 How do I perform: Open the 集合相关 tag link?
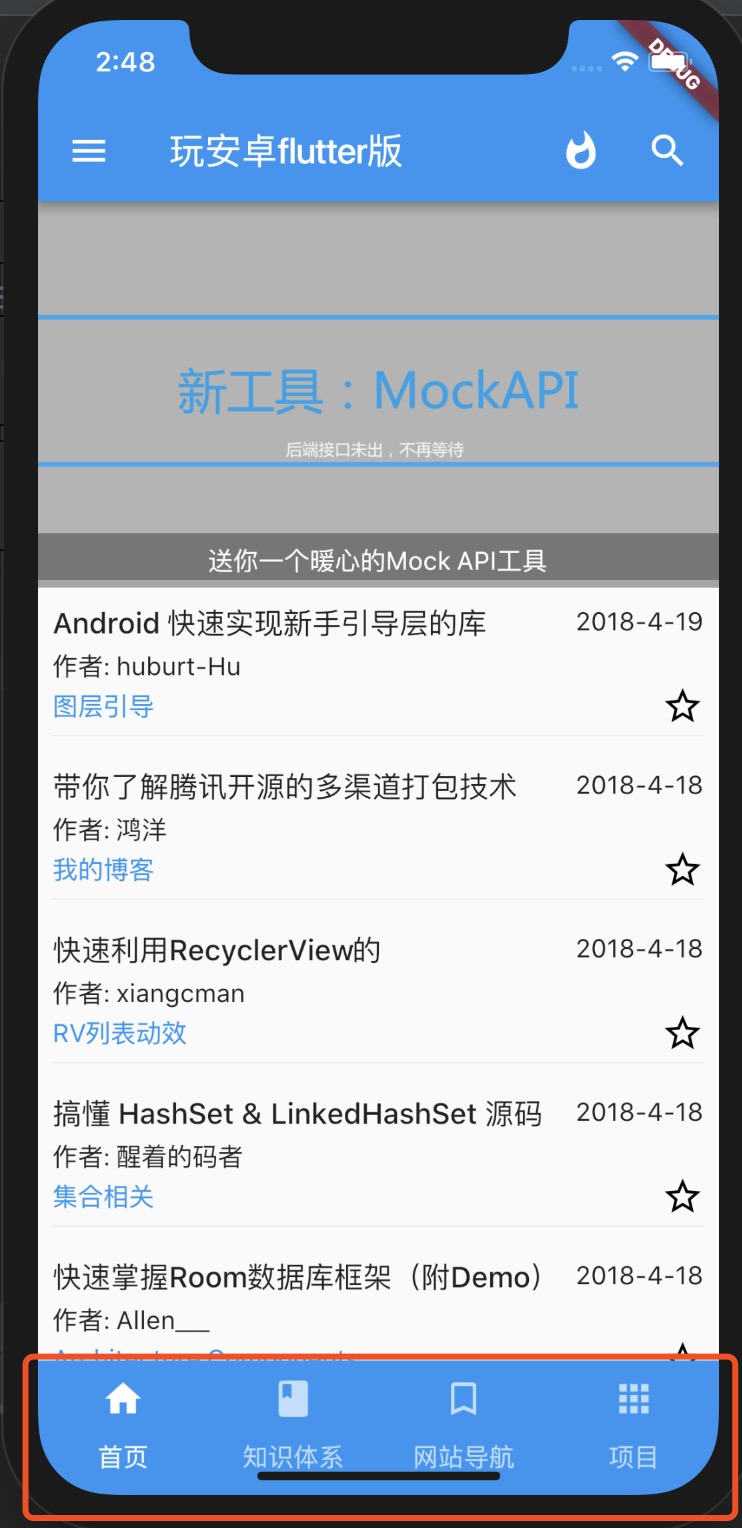point(103,1196)
